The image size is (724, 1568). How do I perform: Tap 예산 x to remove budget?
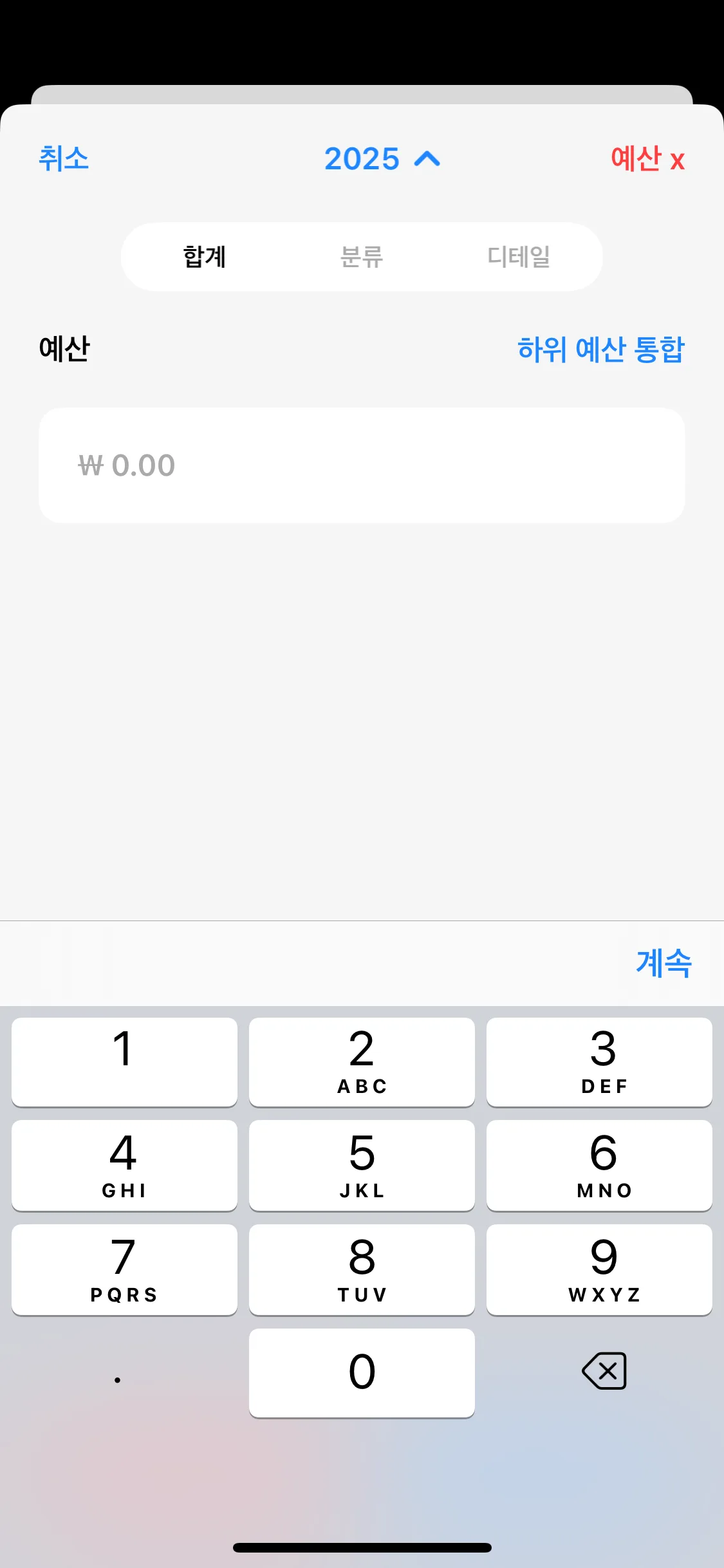pyautogui.click(x=647, y=159)
